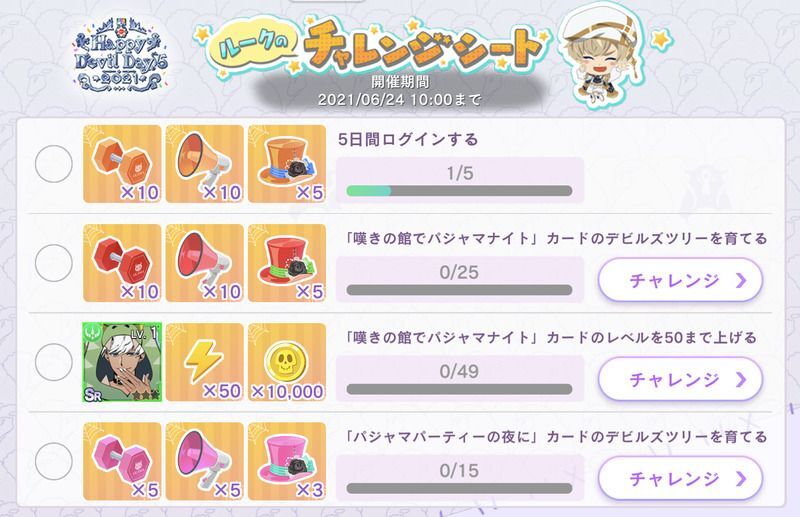View the orange dumbbell ×10 reward
This screenshot has width=800, height=517.
point(120,164)
